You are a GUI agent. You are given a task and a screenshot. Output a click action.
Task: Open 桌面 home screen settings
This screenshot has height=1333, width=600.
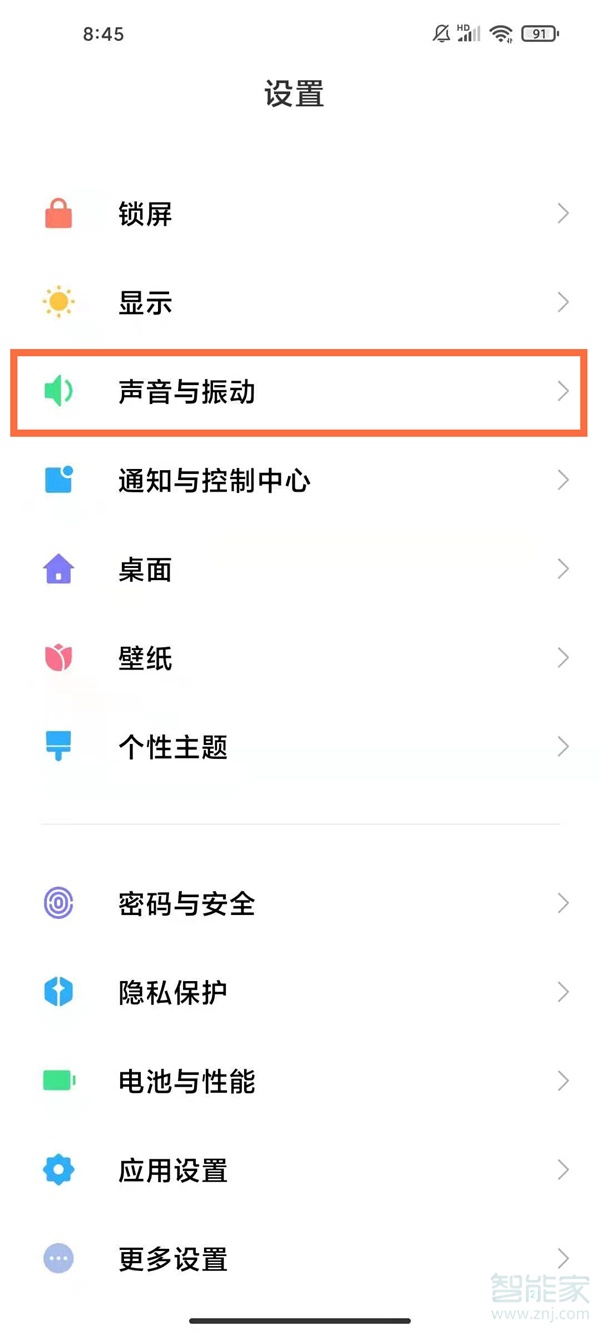pyautogui.click(x=300, y=569)
